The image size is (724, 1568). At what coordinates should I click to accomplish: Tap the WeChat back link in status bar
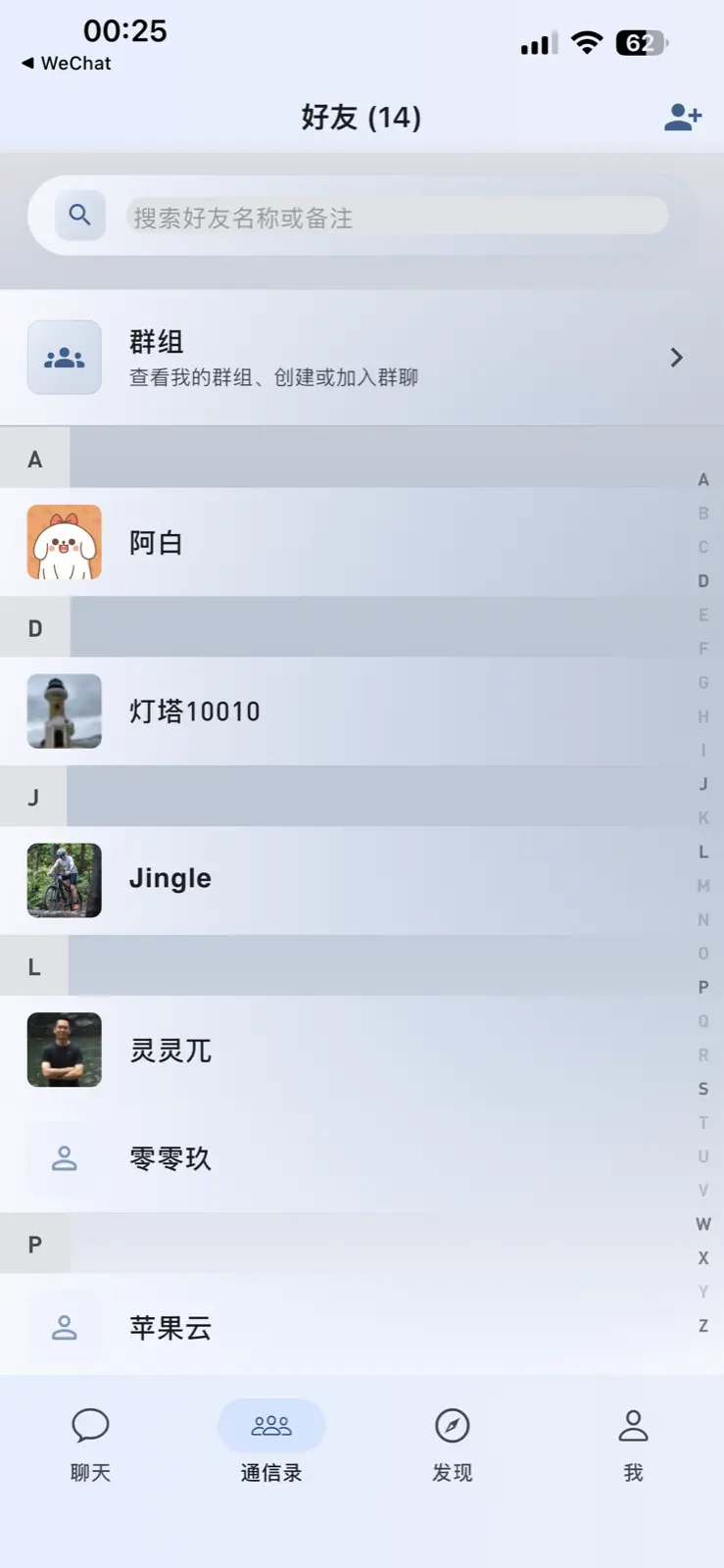click(65, 64)
